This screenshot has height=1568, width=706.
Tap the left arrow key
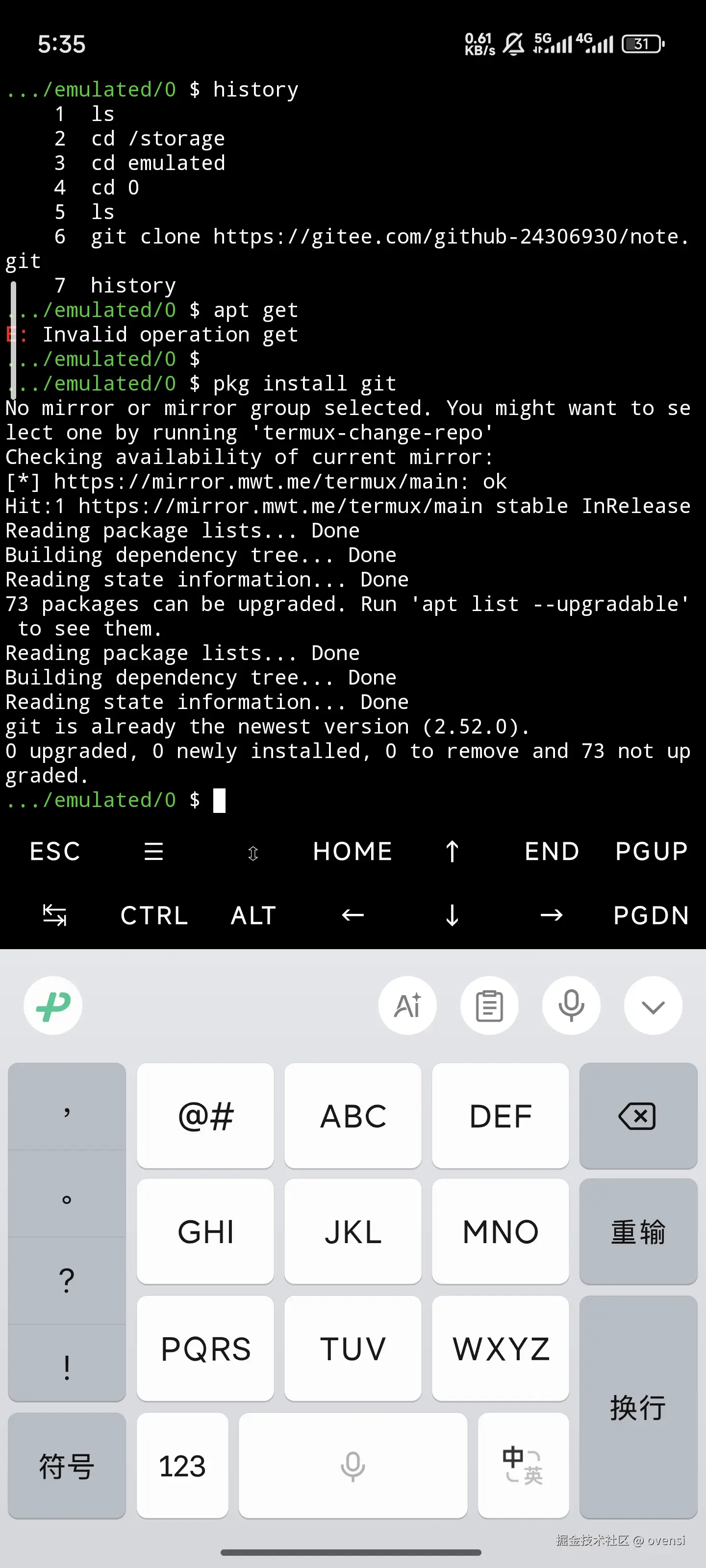[353, 915]
